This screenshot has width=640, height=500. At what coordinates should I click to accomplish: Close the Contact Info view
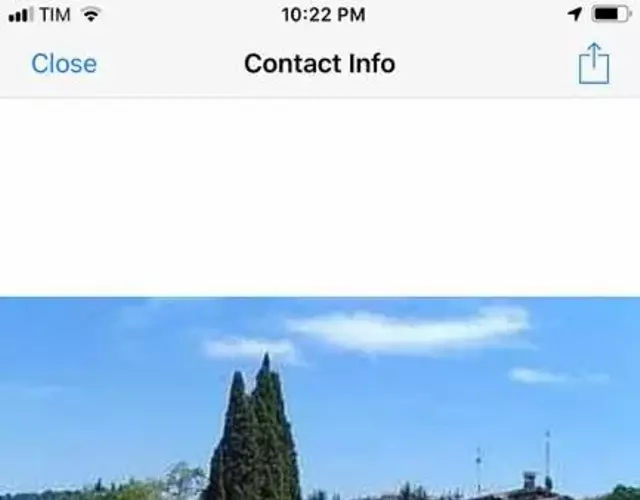click(64, 64)
